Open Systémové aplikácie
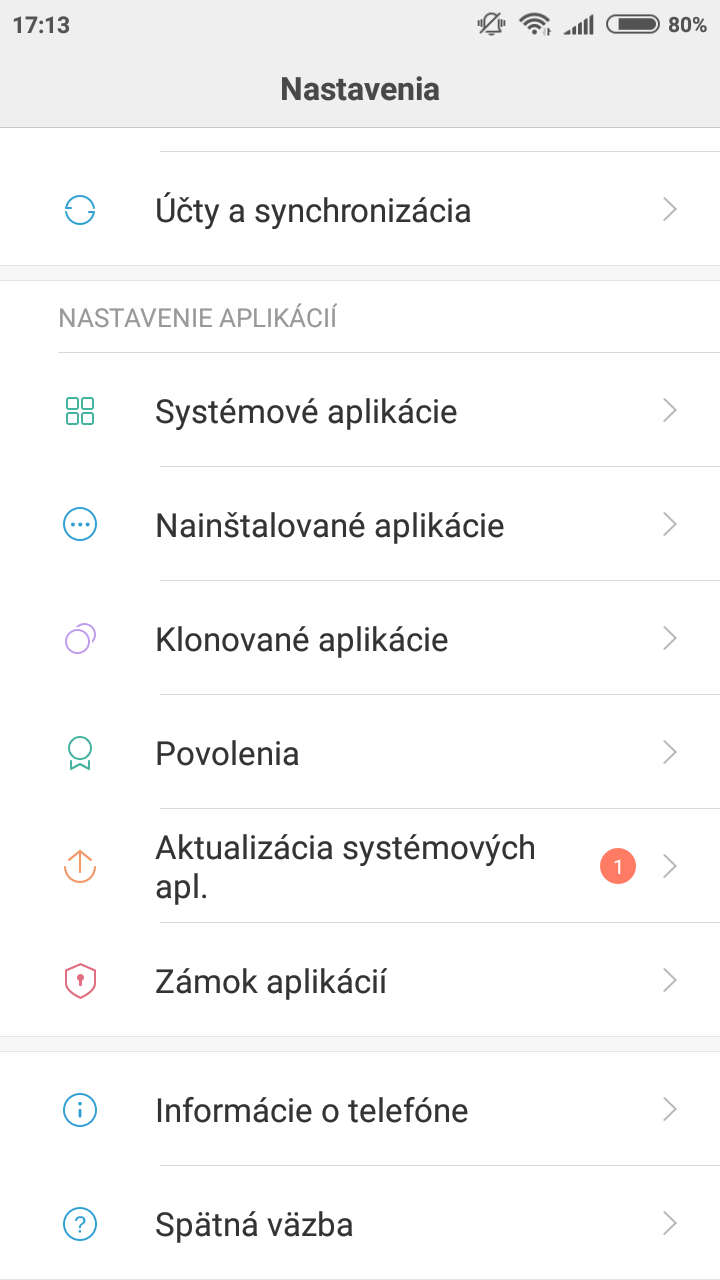720x1280 pixels. click(360, 410)
